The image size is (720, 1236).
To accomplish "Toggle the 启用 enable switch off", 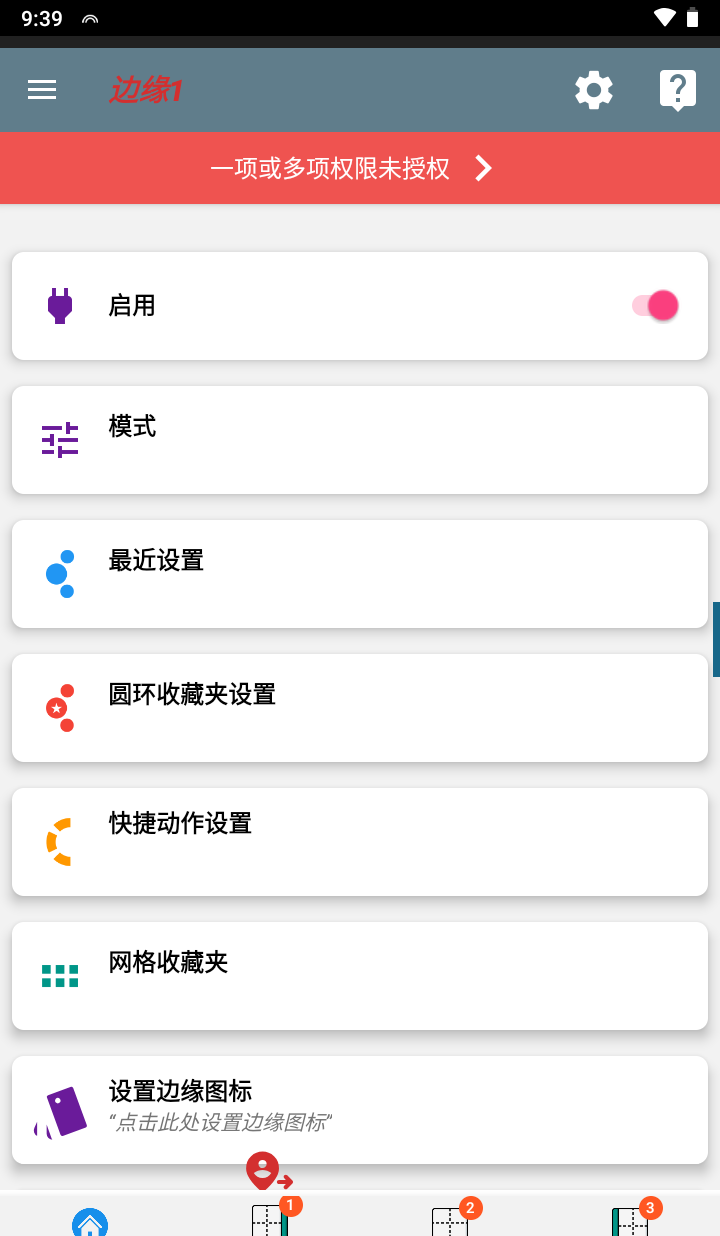I will click(657, 305).
